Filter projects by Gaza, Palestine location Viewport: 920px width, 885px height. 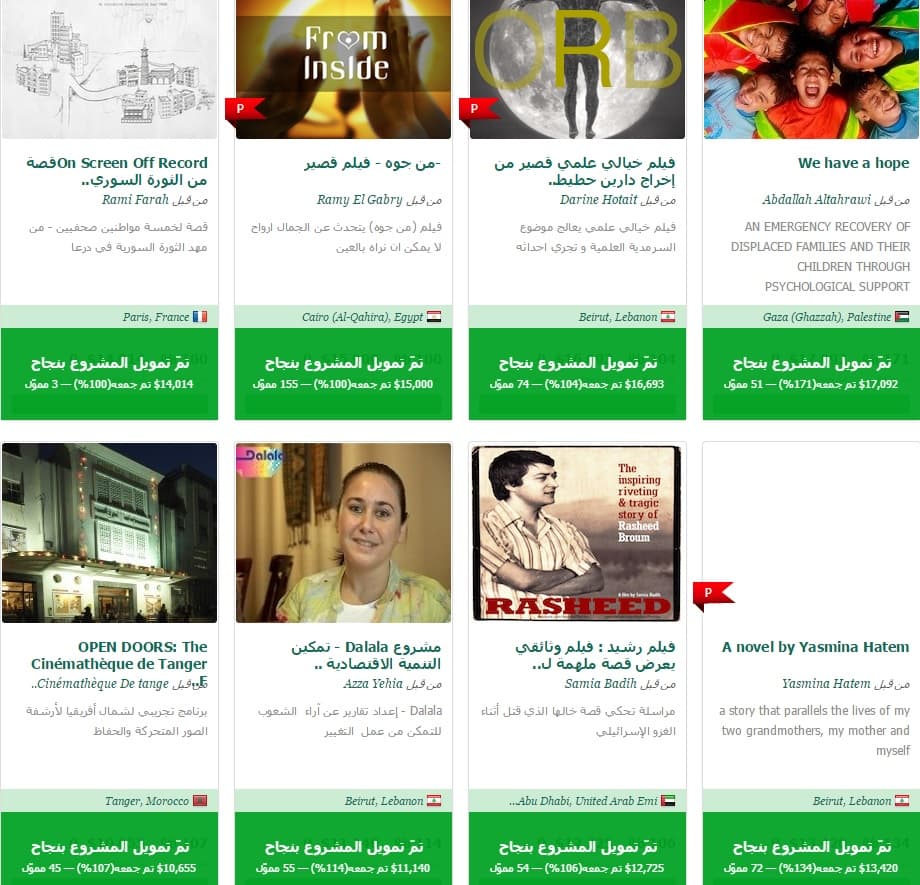(826, 317)
